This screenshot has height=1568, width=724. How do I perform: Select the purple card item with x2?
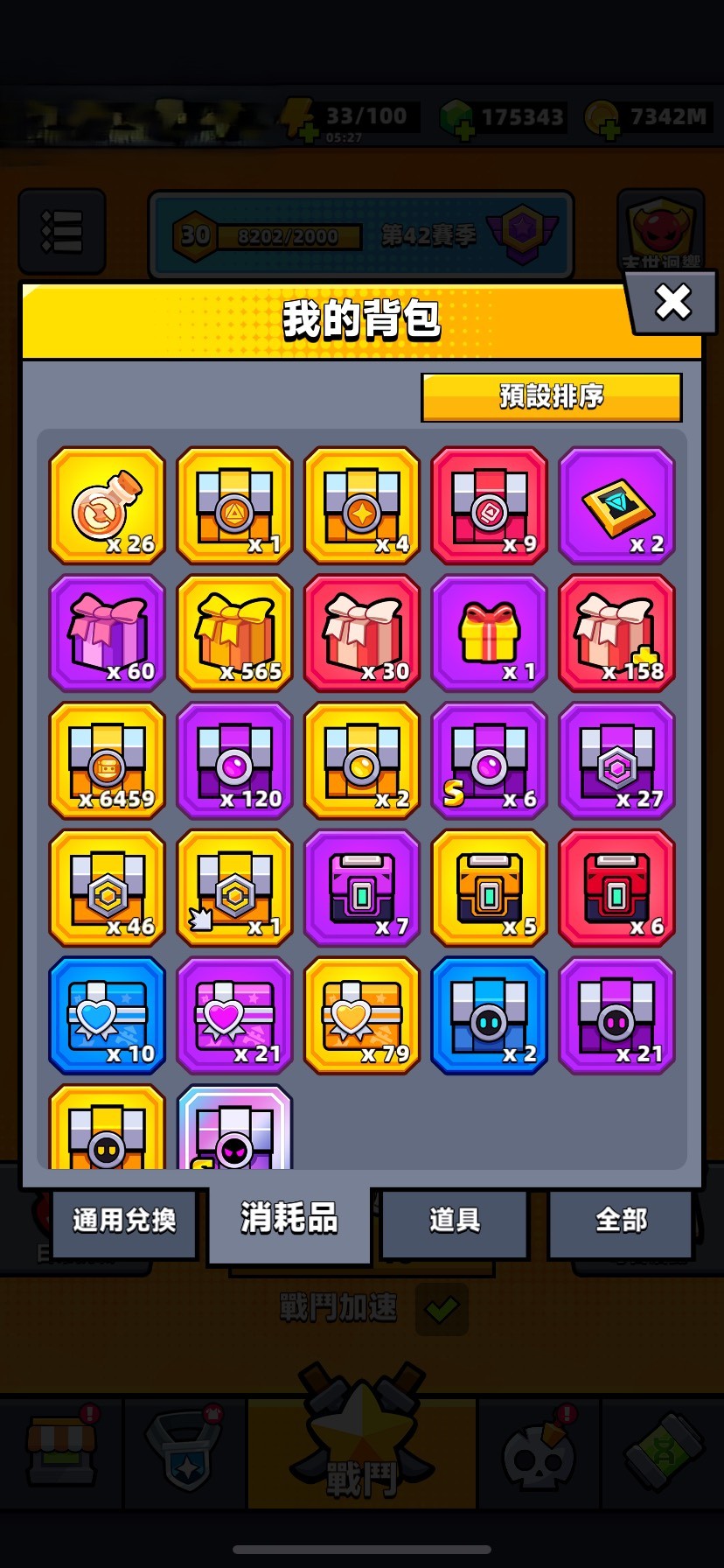616,506
